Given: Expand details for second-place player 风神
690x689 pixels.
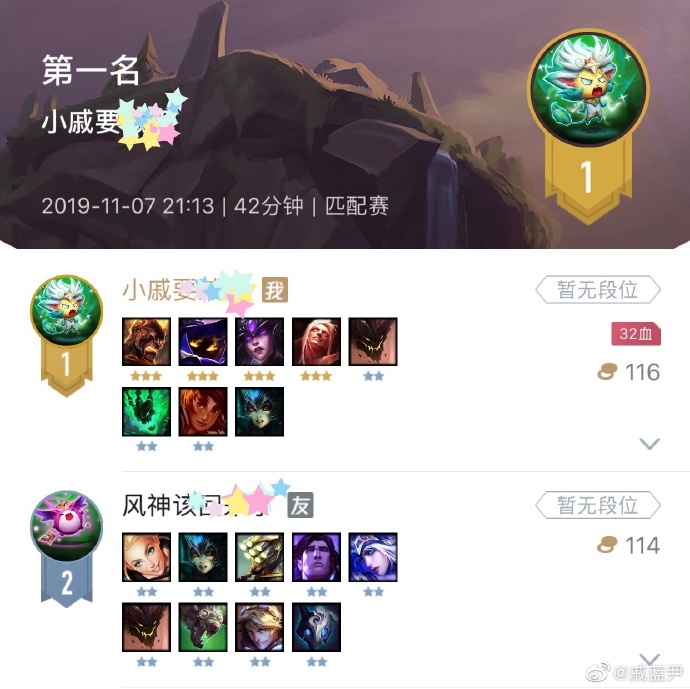Looking at the screenshot, I should (649, 660).
